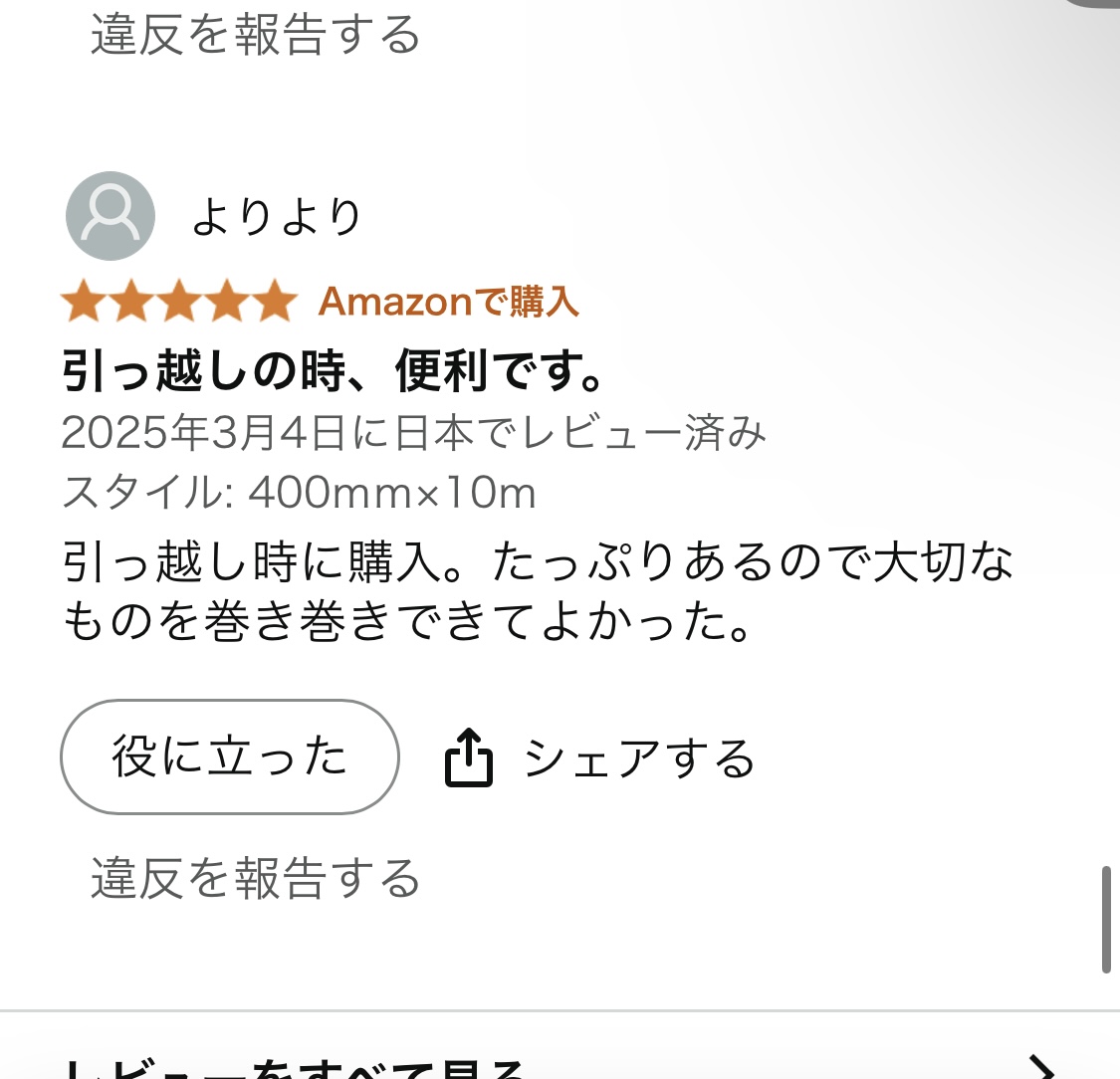This screenshot has height=1079, width=1120.
Task: Share the review by よりより
Action: click(598, 759)
